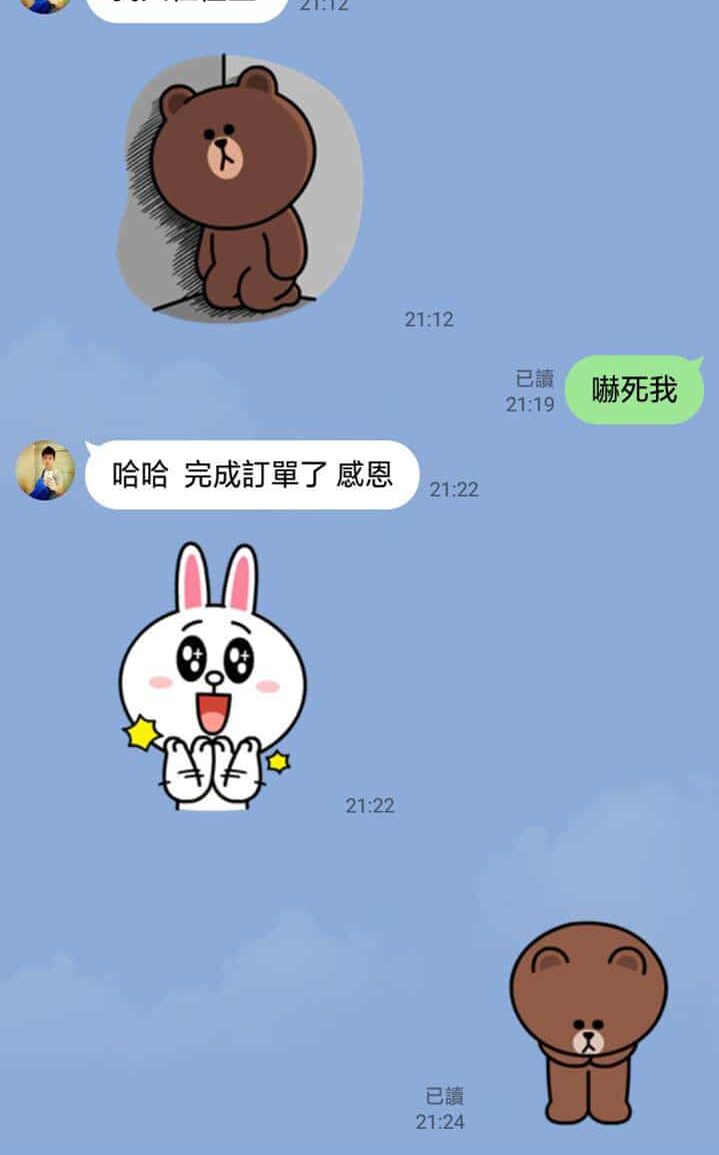View the bowing brown bear sticker

pyautogui.click(x=588, y=1022)
